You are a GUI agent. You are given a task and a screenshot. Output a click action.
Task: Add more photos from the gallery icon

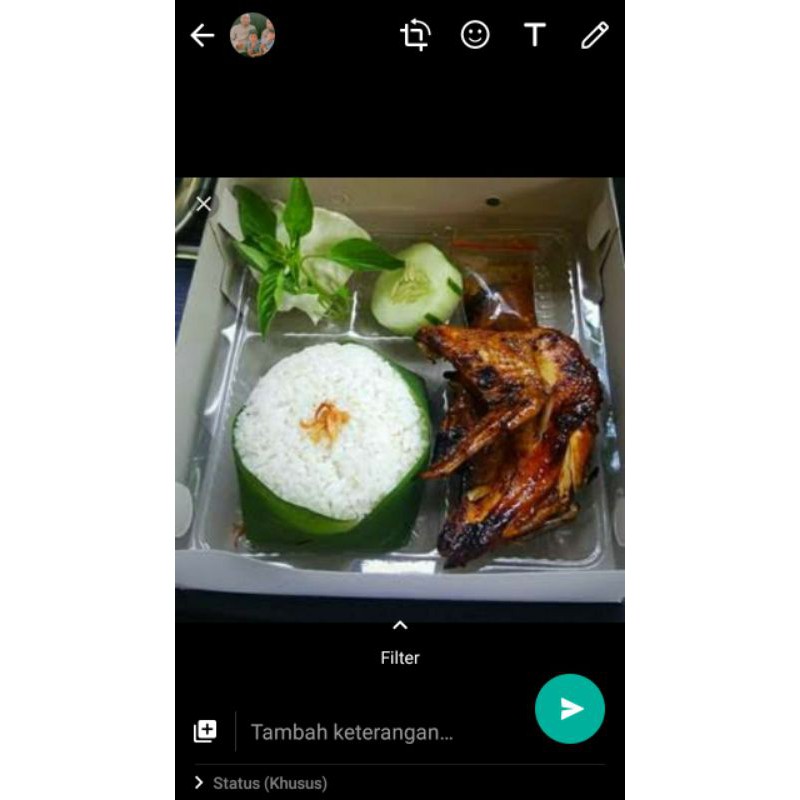(x=205, y=731)
